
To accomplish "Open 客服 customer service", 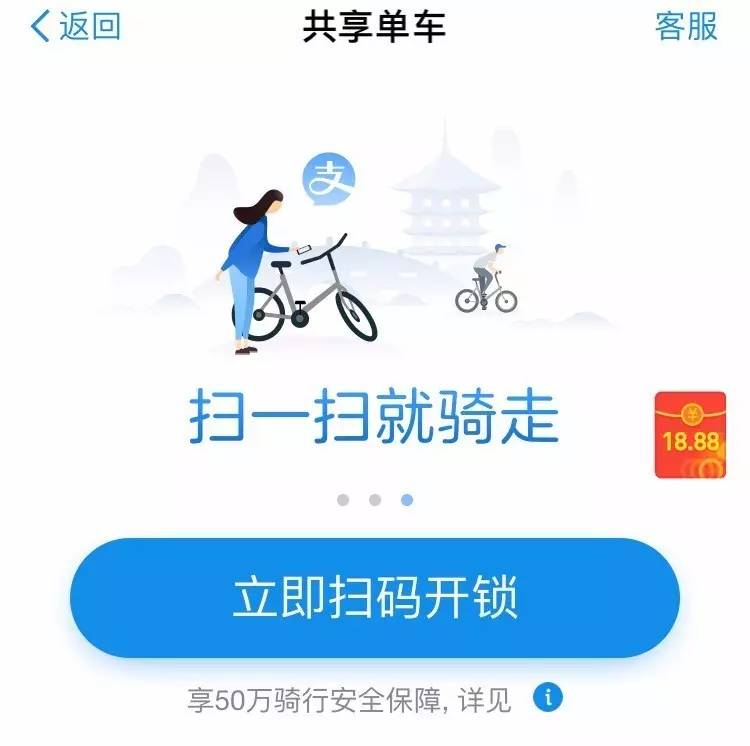I will click(686, 27).
